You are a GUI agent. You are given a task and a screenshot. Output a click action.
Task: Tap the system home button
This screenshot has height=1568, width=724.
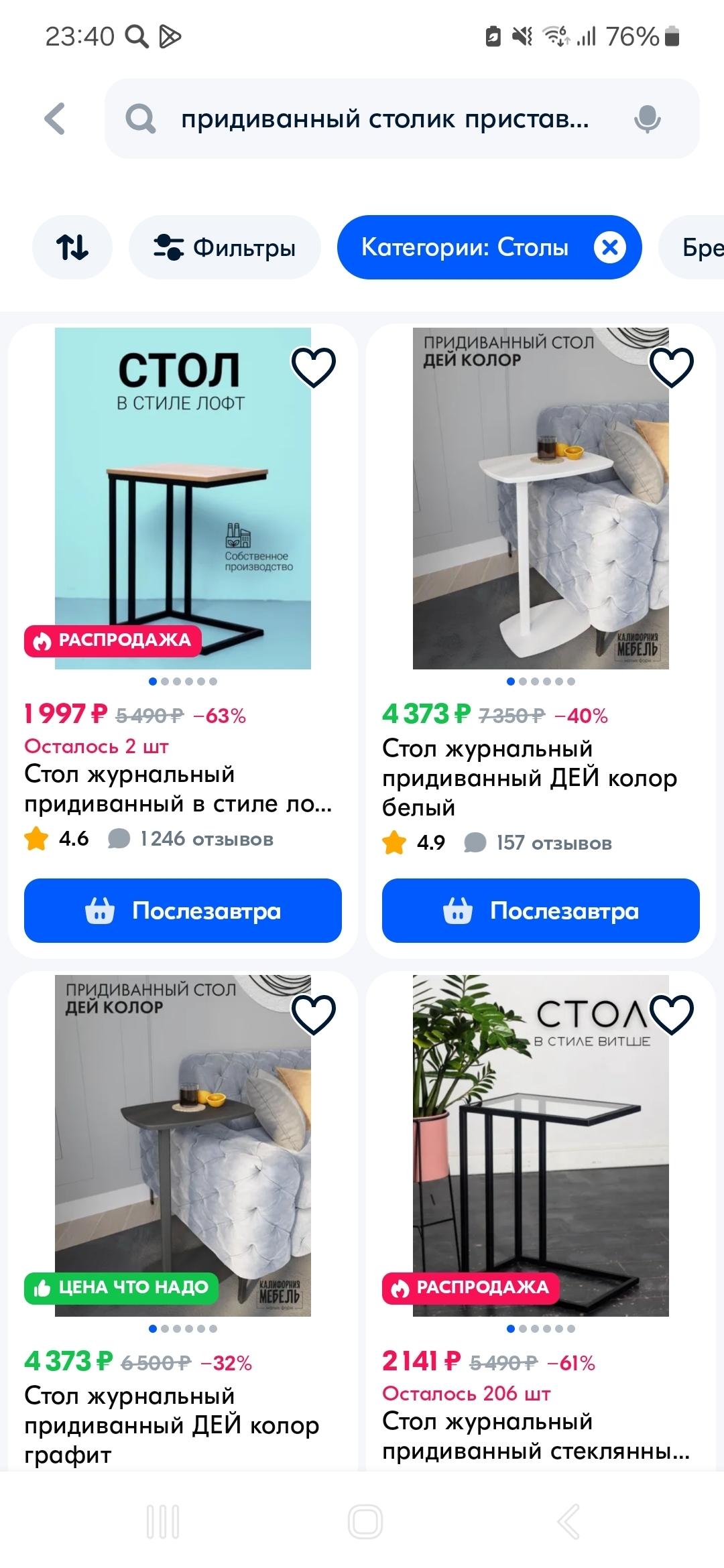(365, 1521)
